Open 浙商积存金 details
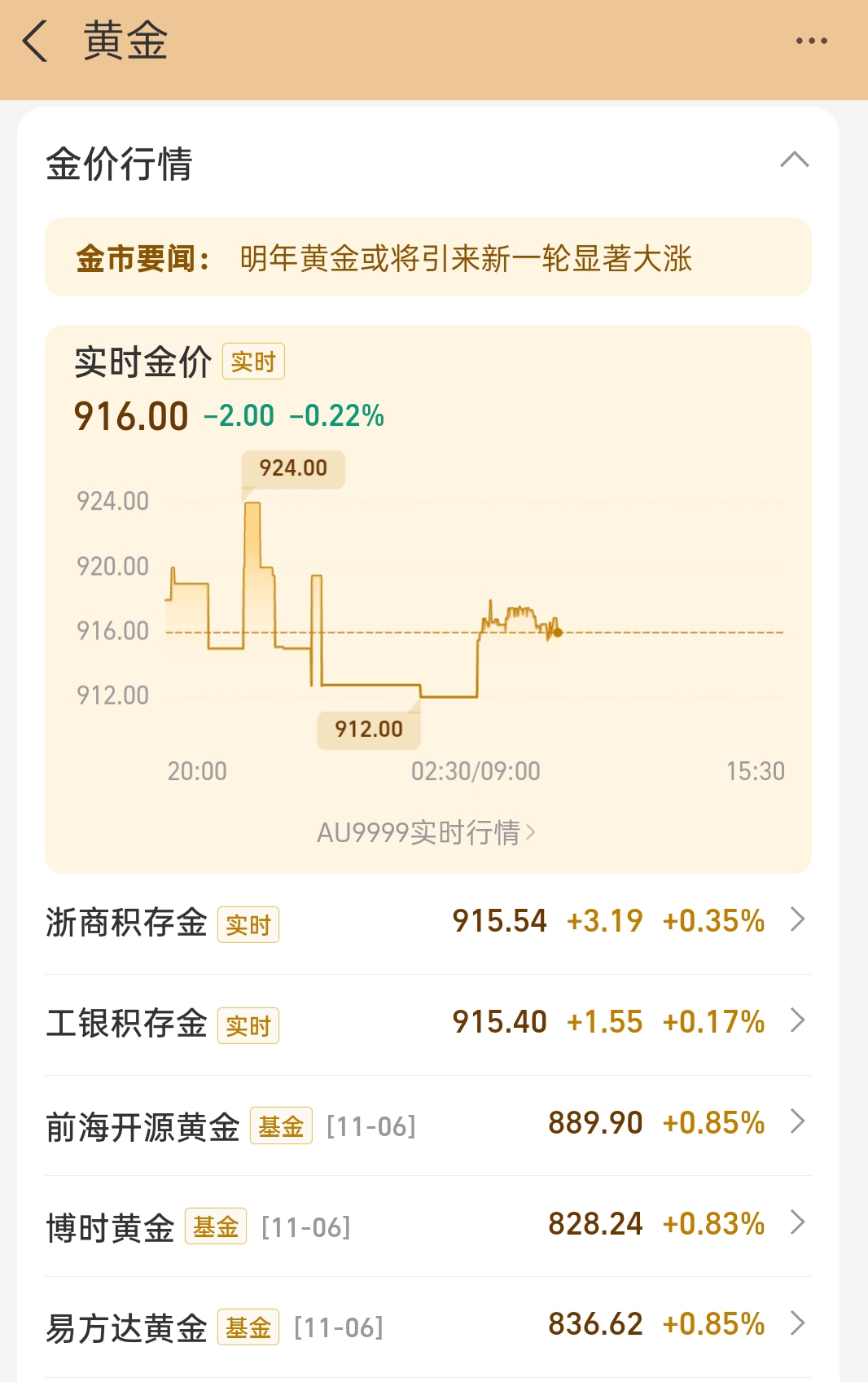Viewport: 868px width, 1382px height. pos(427,923)
